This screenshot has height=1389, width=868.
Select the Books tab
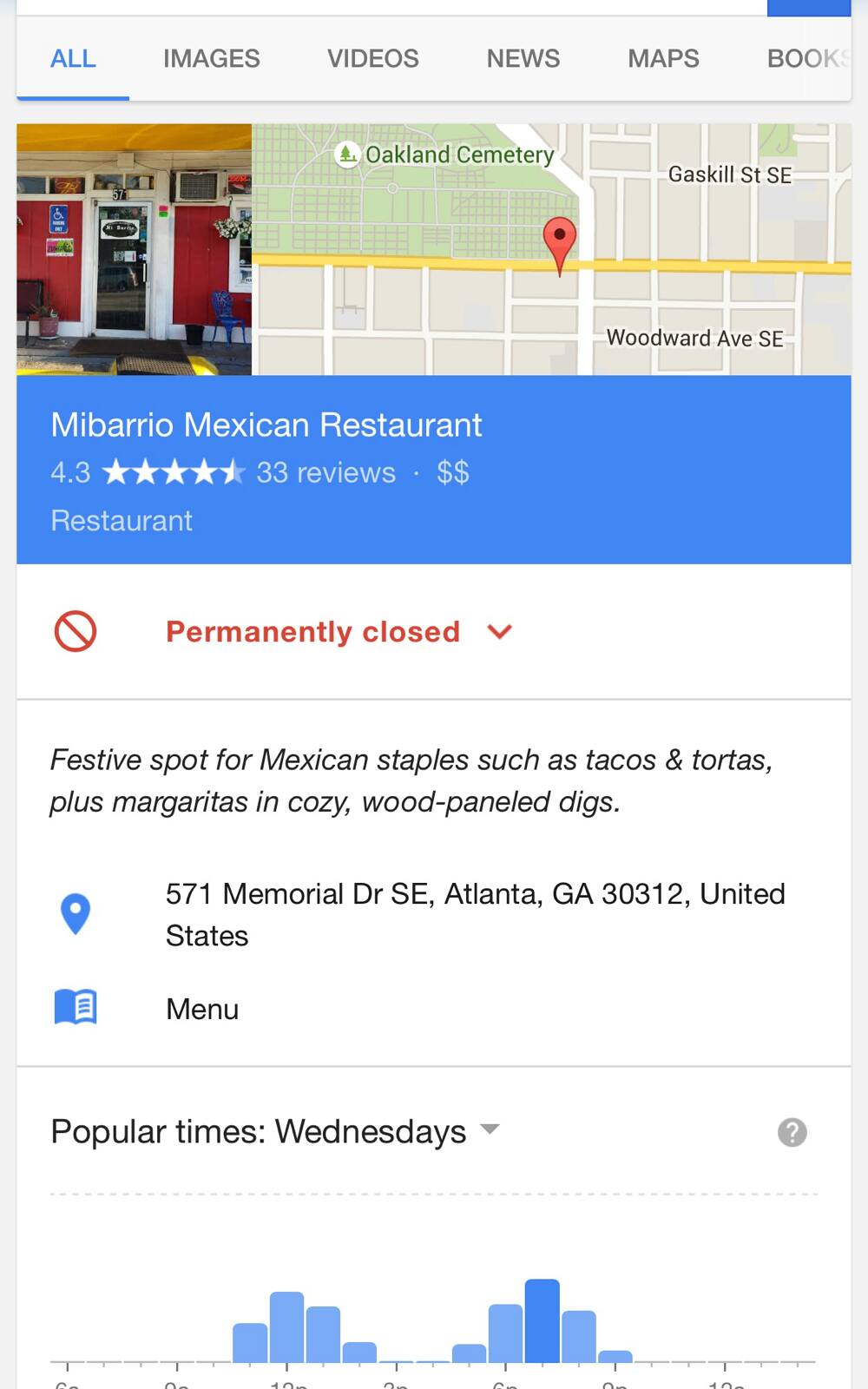tap(806, 58)
